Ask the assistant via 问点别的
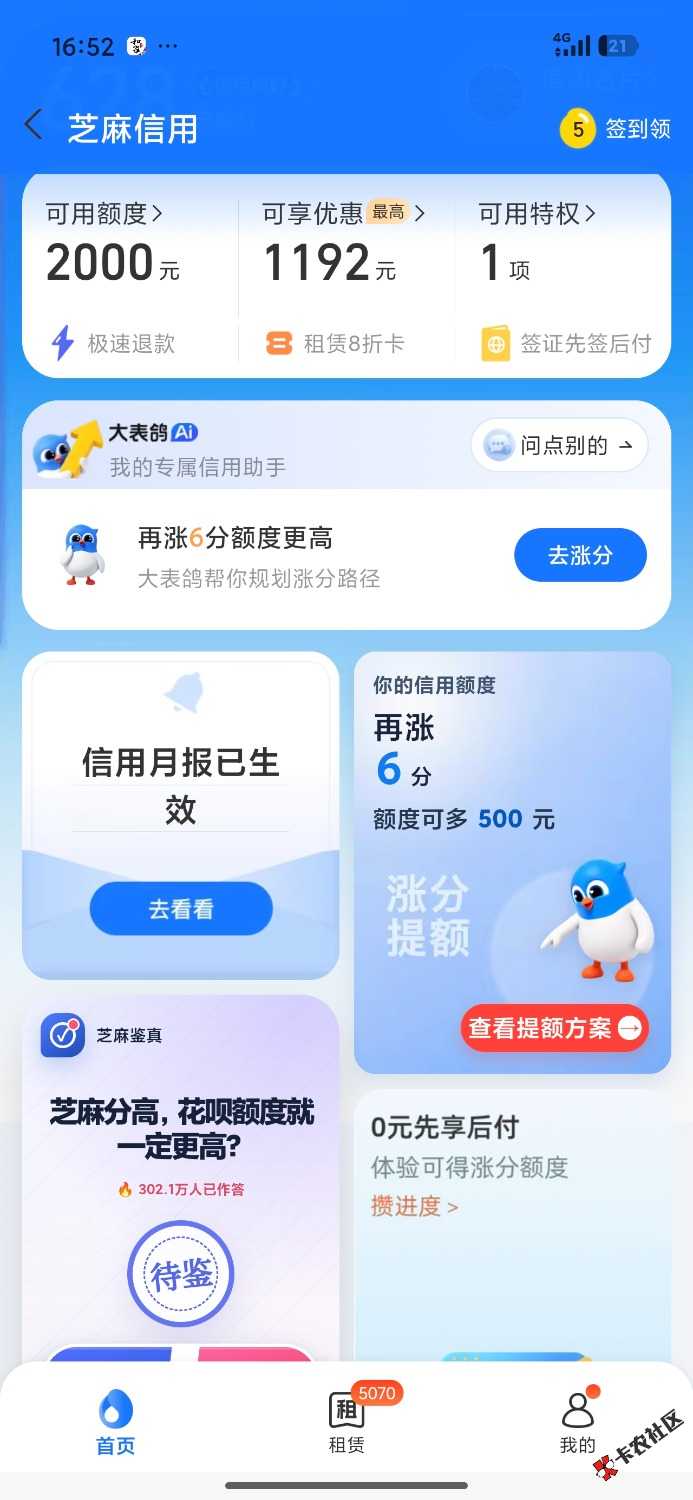The image size is (693, 1500). click(559, 445)
